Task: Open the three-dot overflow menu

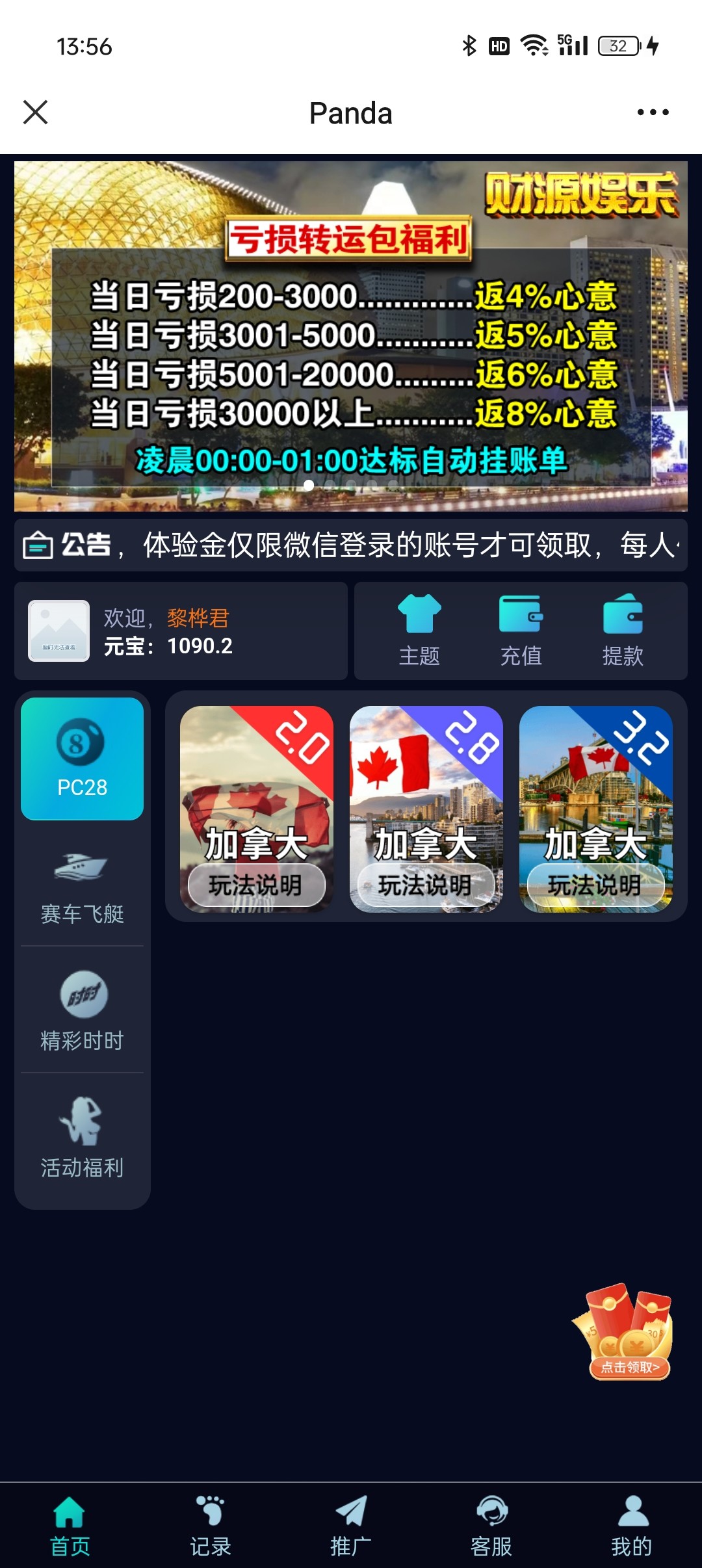Action: pyautogui.click(x=653, y=112)
